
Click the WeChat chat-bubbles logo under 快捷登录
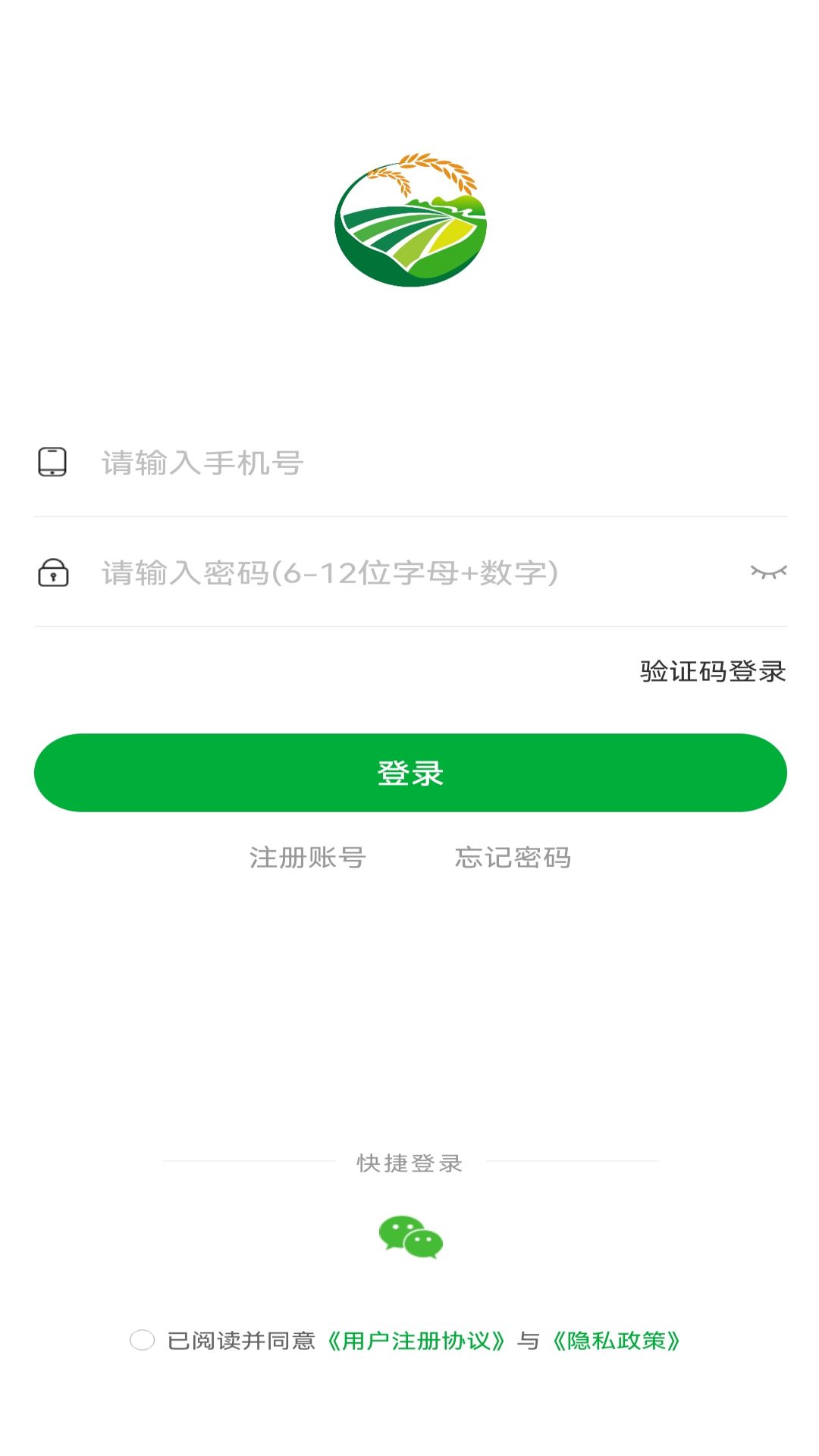coord(409,1236)
